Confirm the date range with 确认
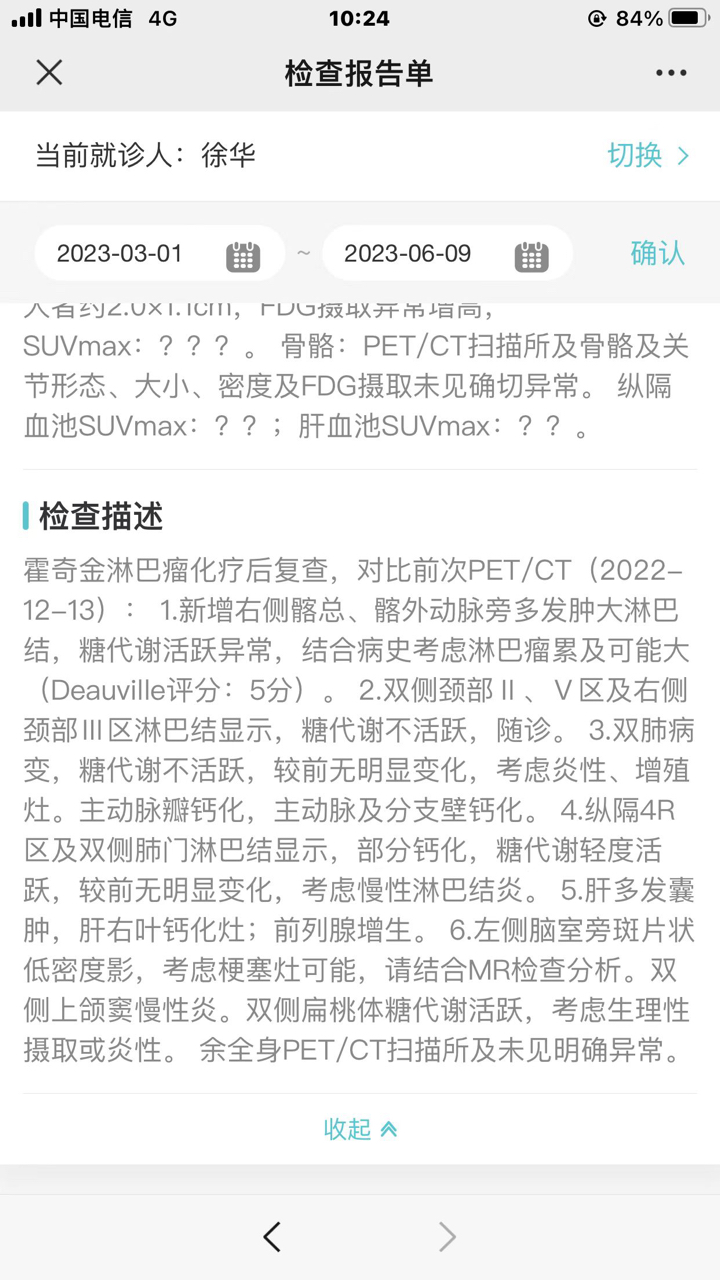The height and width of the screenshot is (1280, 720). 657,253
